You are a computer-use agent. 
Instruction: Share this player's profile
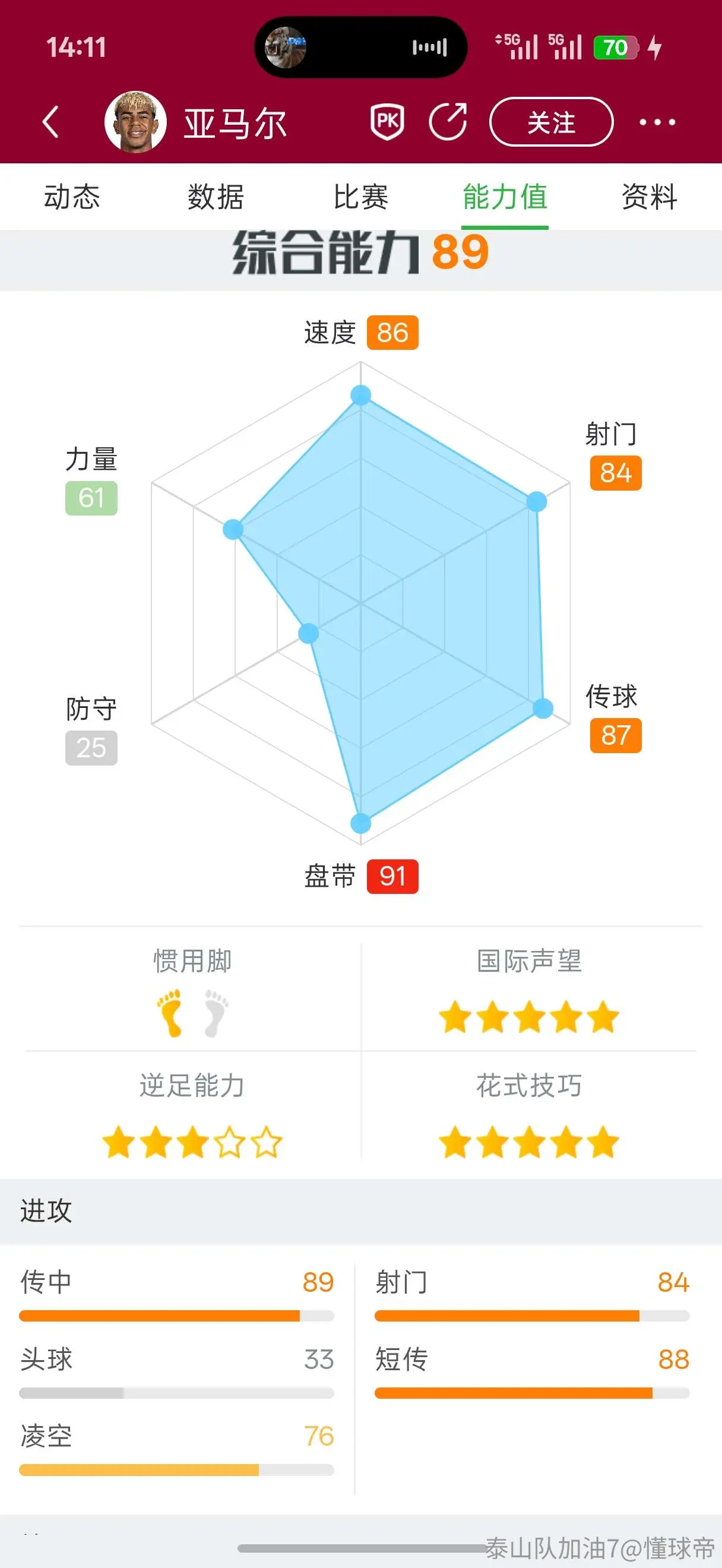448,122
